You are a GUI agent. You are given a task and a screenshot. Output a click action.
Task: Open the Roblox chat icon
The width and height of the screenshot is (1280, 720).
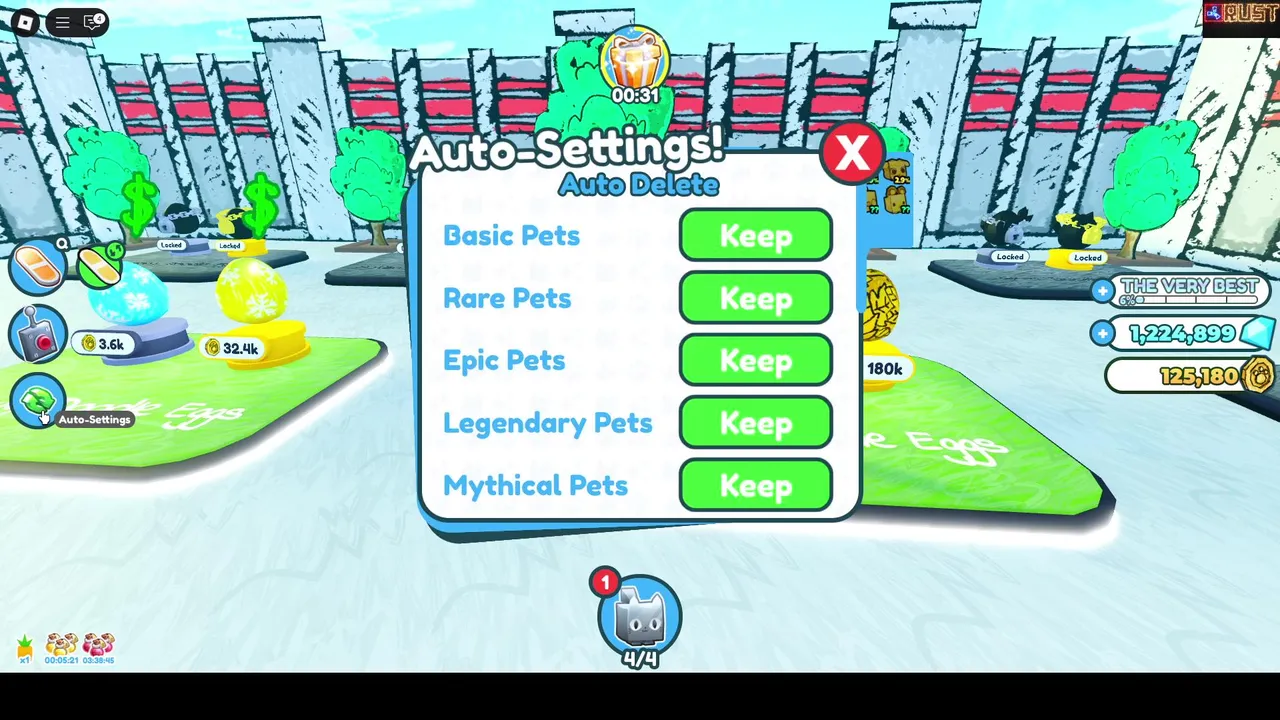point(94,21)
